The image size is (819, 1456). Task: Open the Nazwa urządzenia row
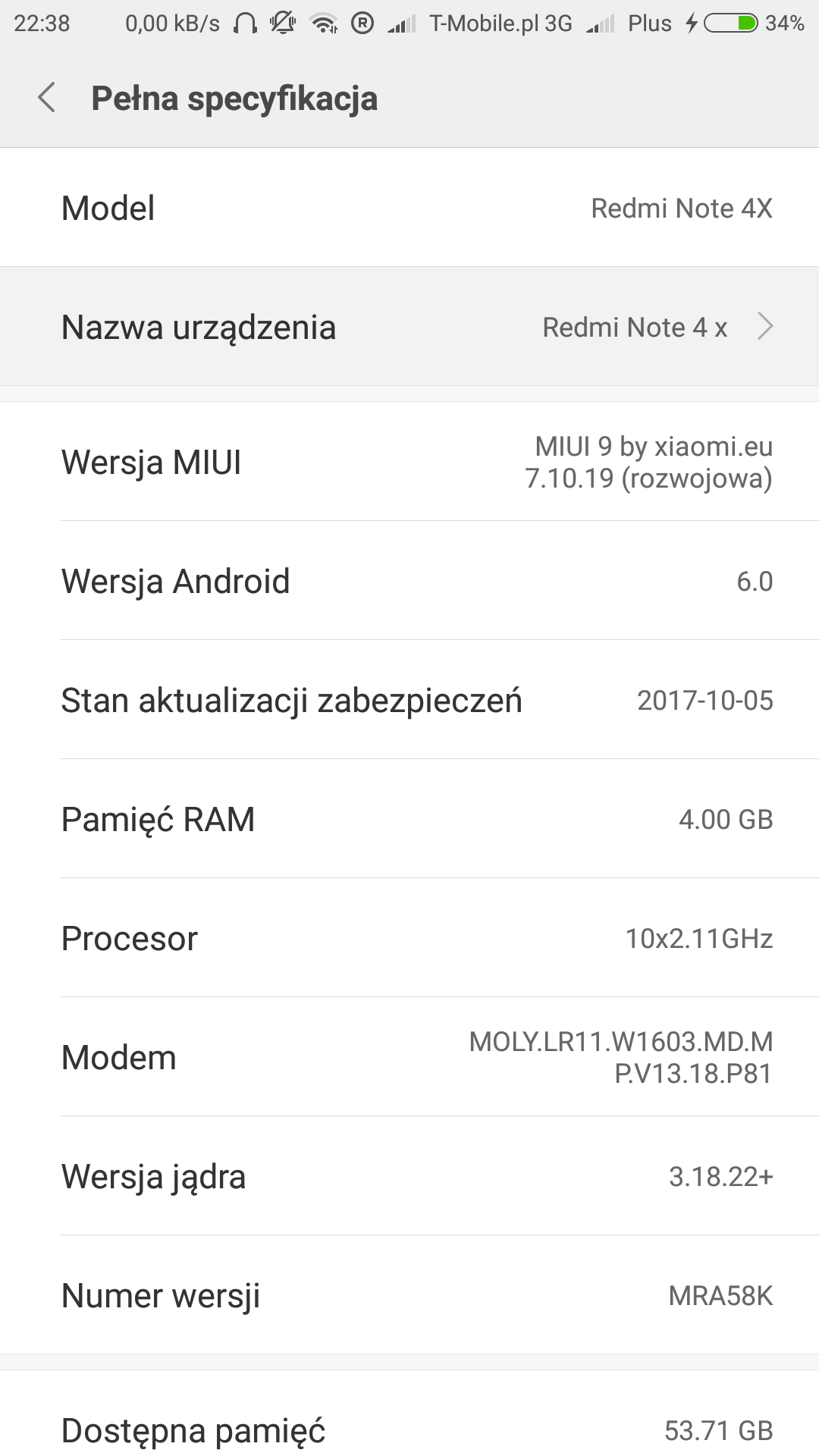pyautogui.click(x=409, y=327)
